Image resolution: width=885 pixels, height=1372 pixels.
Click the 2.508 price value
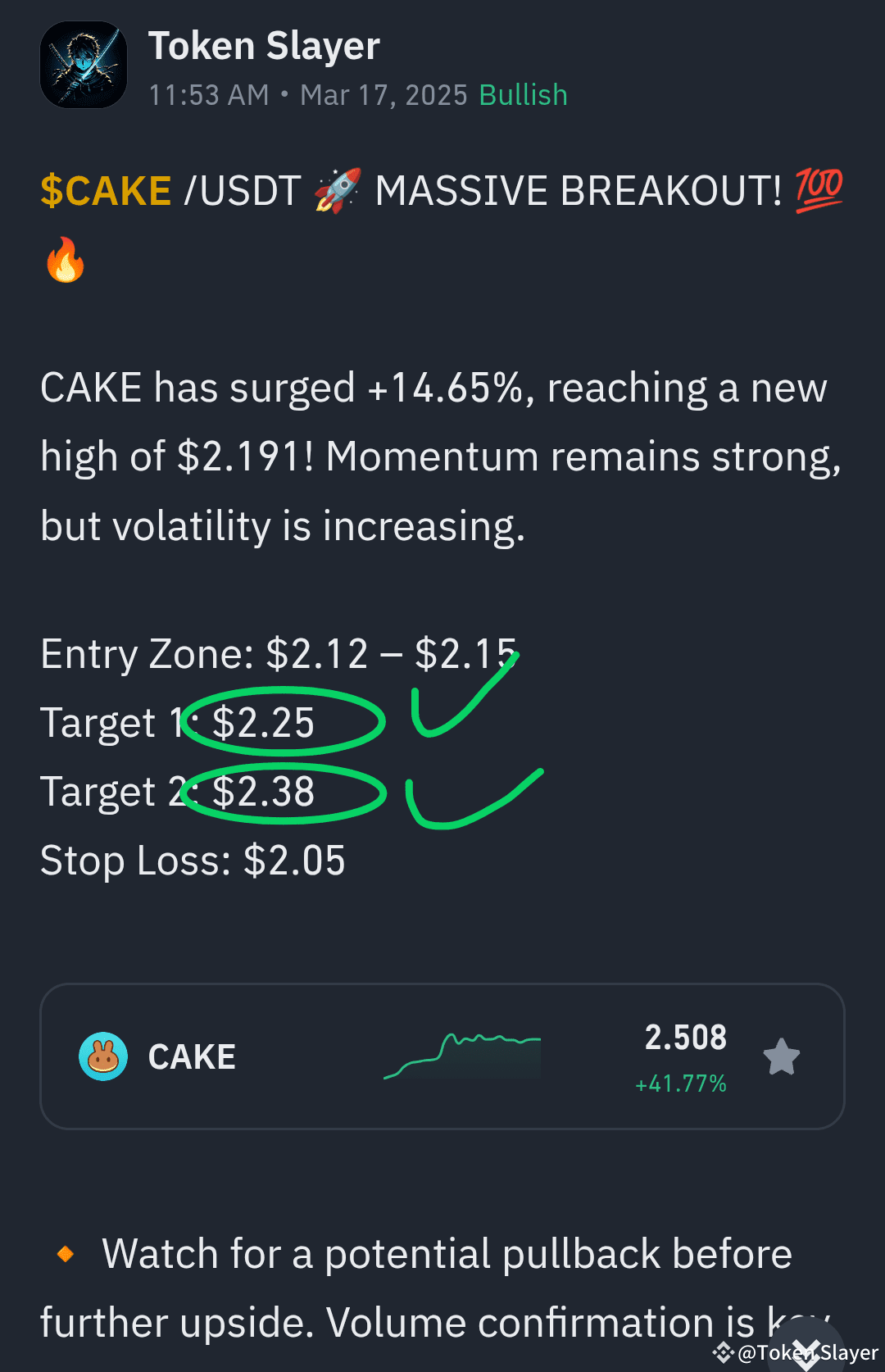pyautogui.click(x=687, y=1037)
